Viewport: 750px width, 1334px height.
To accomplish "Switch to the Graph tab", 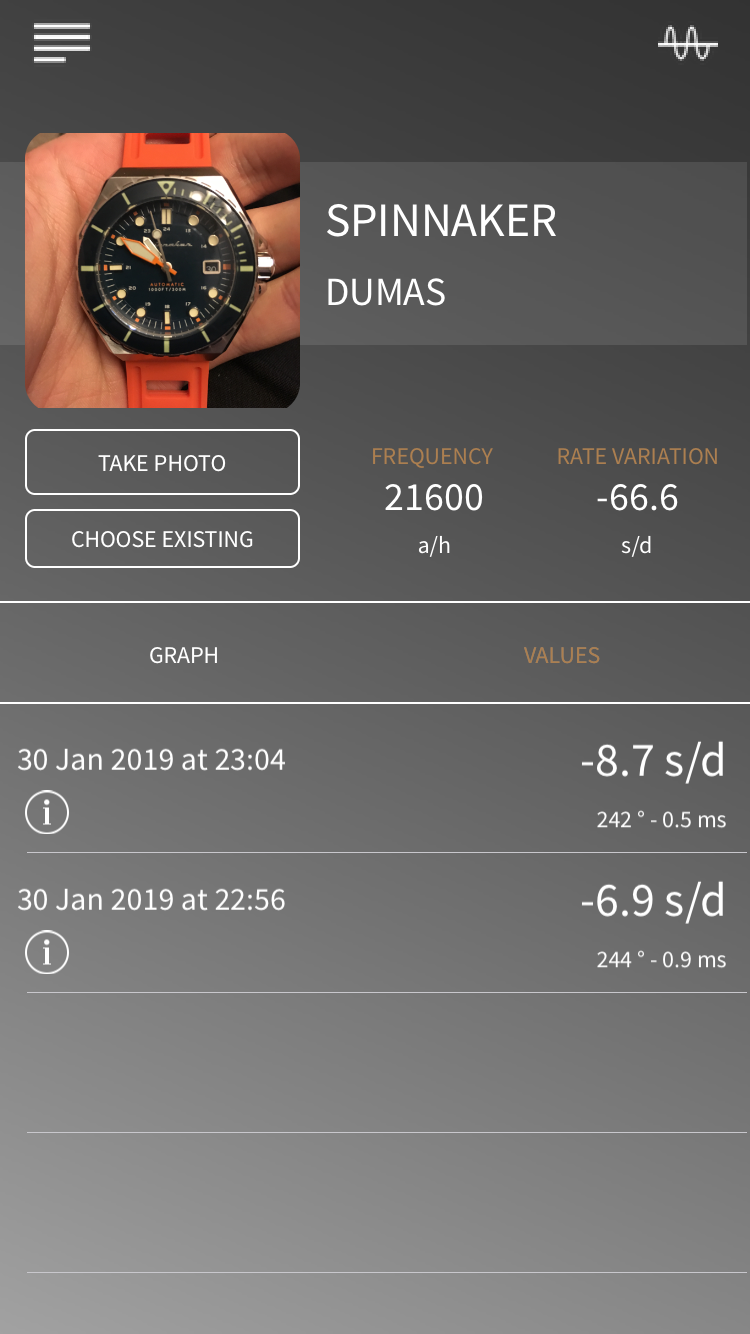I will click(x=184, y=655).
